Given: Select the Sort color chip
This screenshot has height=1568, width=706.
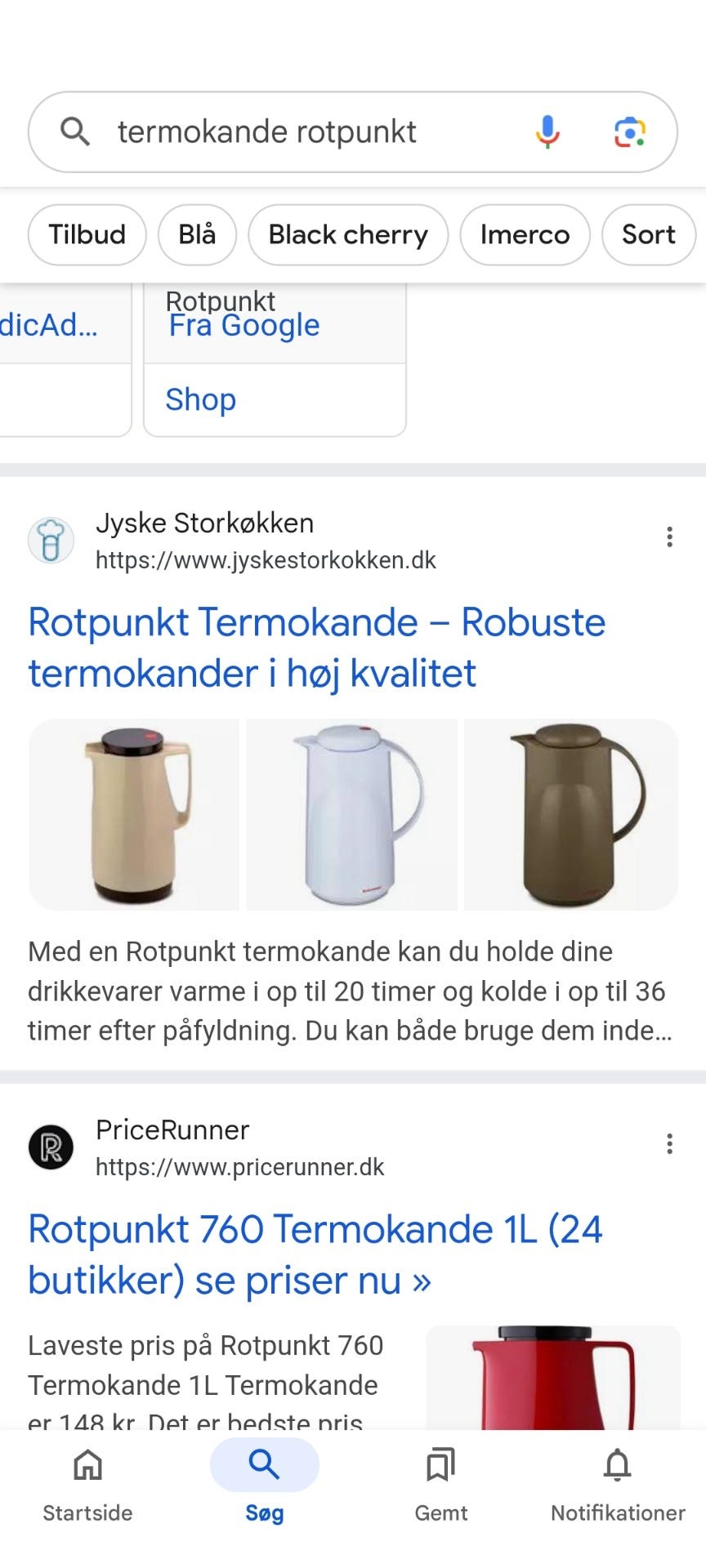Looking at the screenshot, I should click(x=648, y=235).
